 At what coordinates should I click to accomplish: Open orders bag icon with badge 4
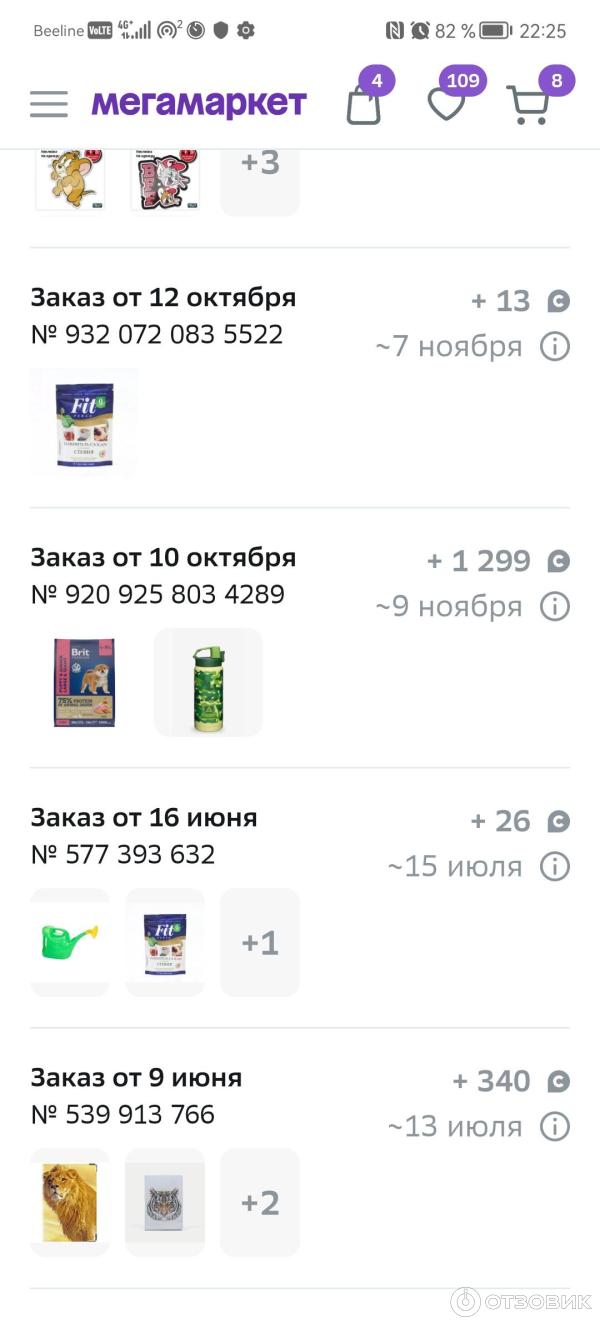(x=364, y=104)
